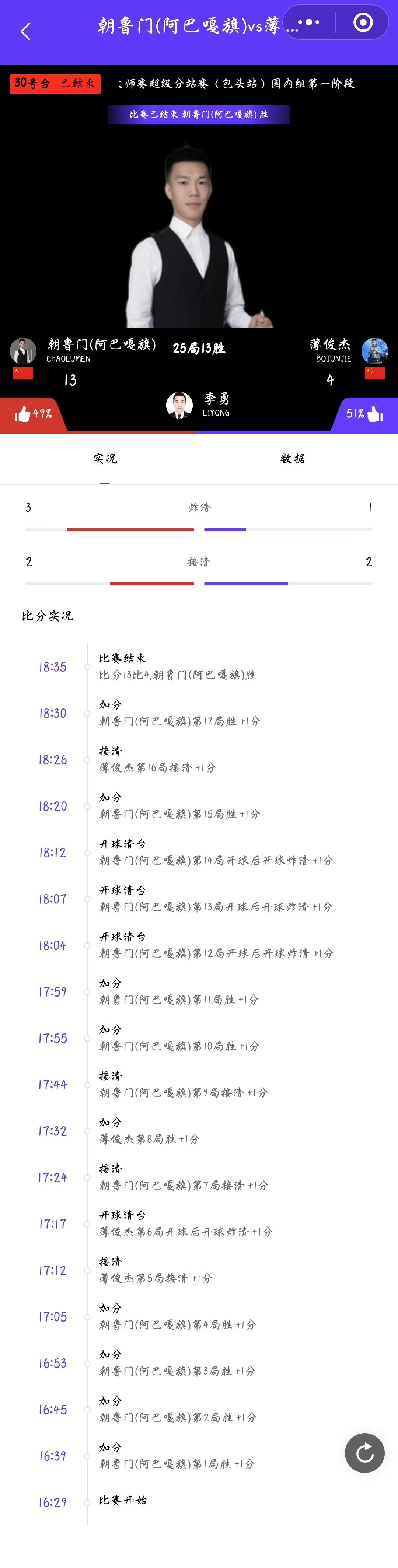
Task: Open referee 李勇's avatar
Action: [x=179, y=405]
